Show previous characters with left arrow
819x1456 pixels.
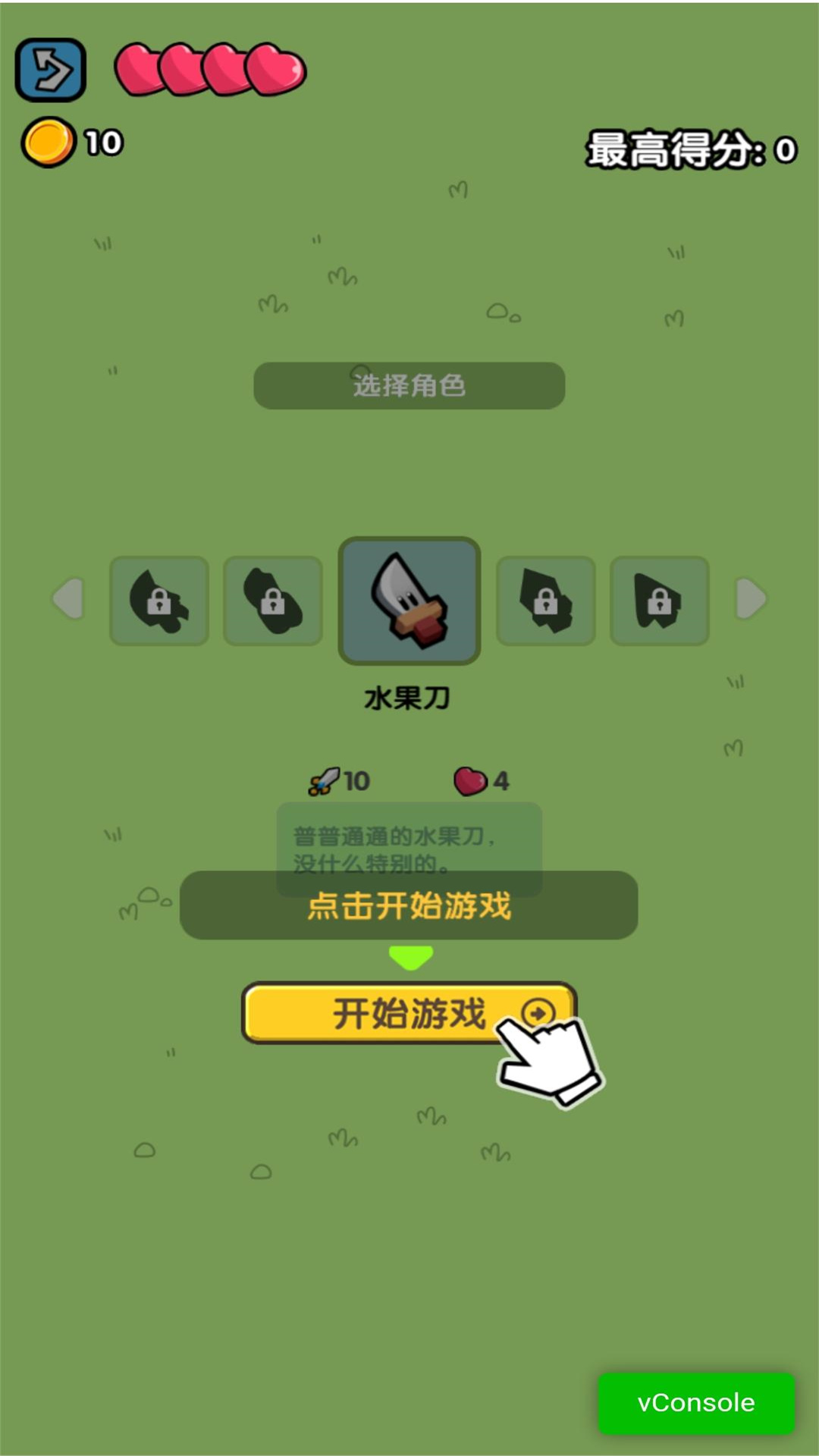point(68,598)
